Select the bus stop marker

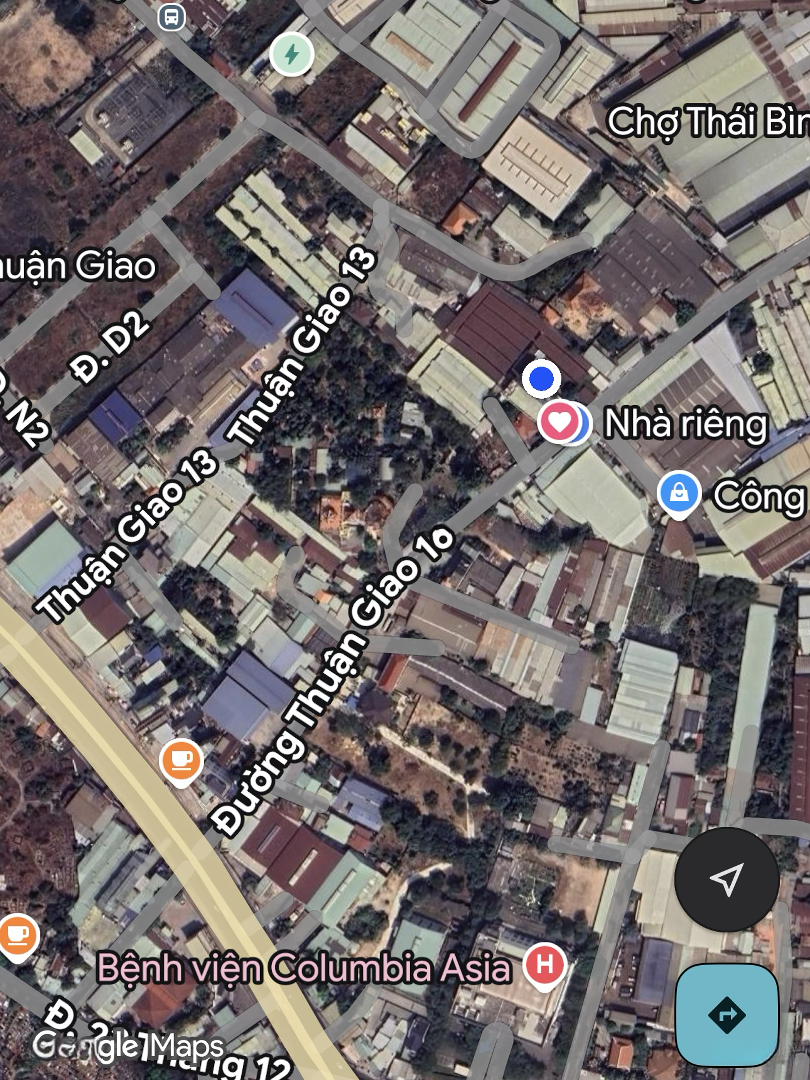pos(172,16)
